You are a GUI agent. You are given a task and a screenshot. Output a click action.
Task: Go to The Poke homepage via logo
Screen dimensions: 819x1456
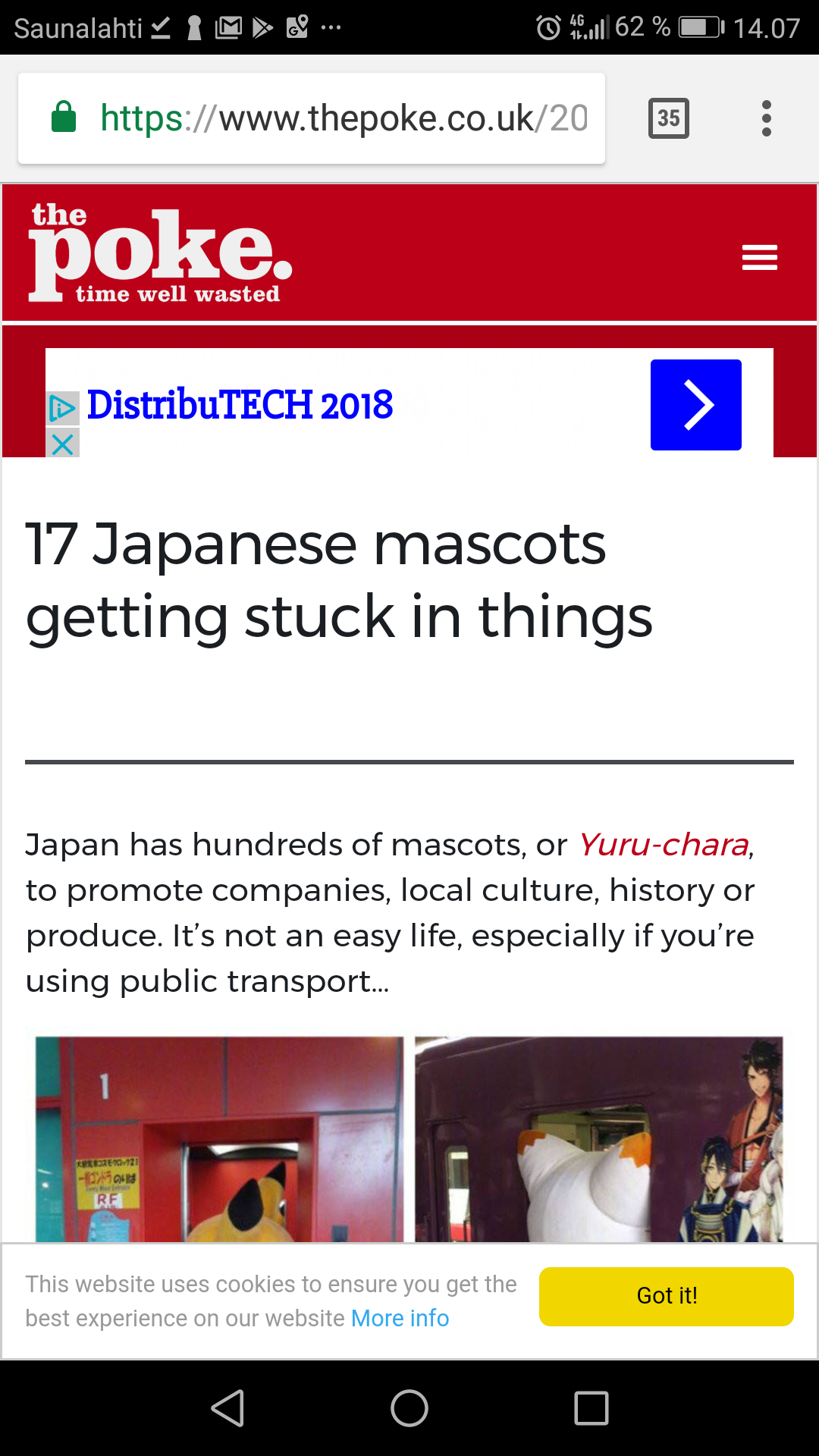pyautogui.click(x=161, y=253)
